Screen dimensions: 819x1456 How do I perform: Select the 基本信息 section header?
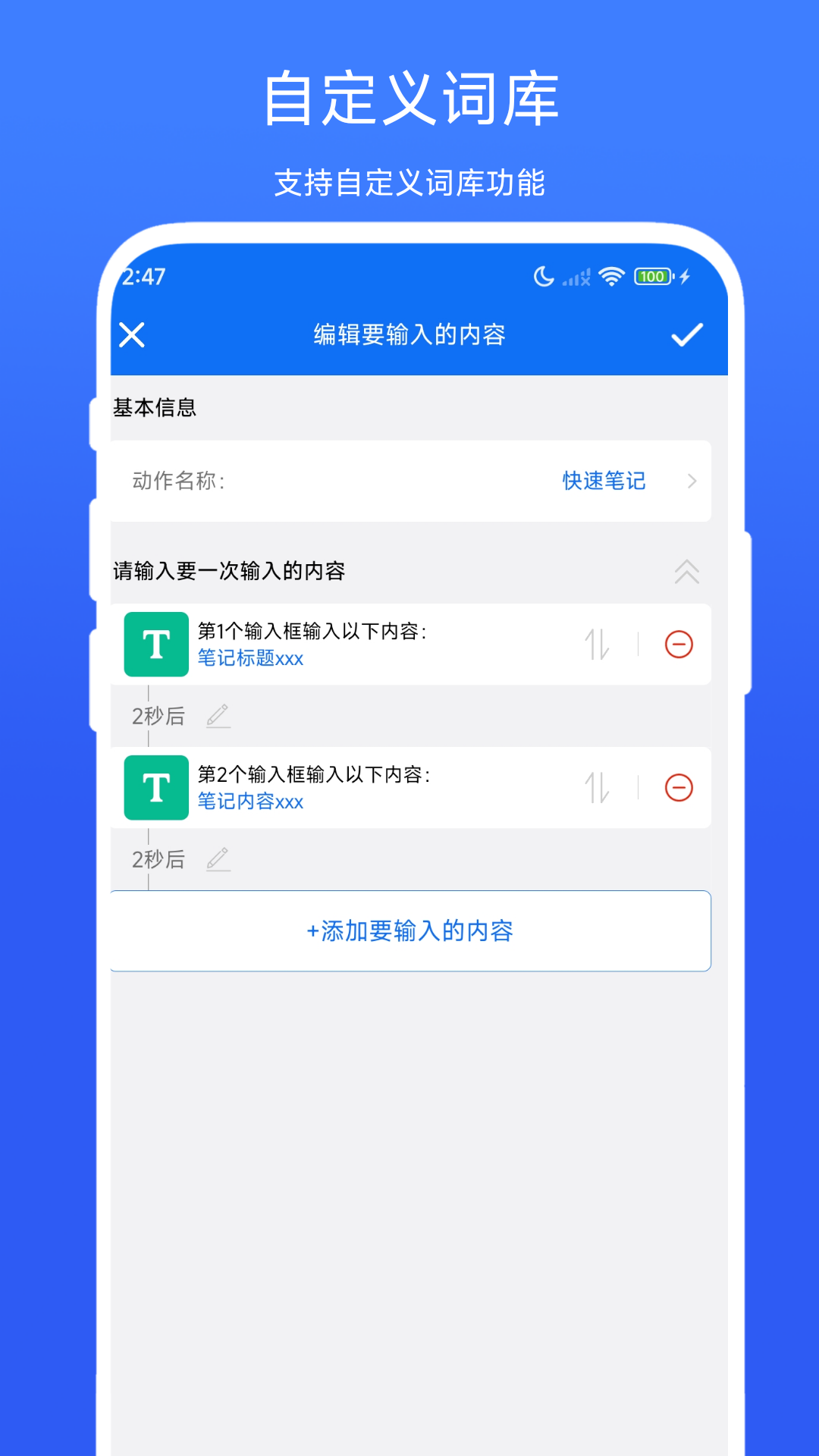[x=155, y=407]
